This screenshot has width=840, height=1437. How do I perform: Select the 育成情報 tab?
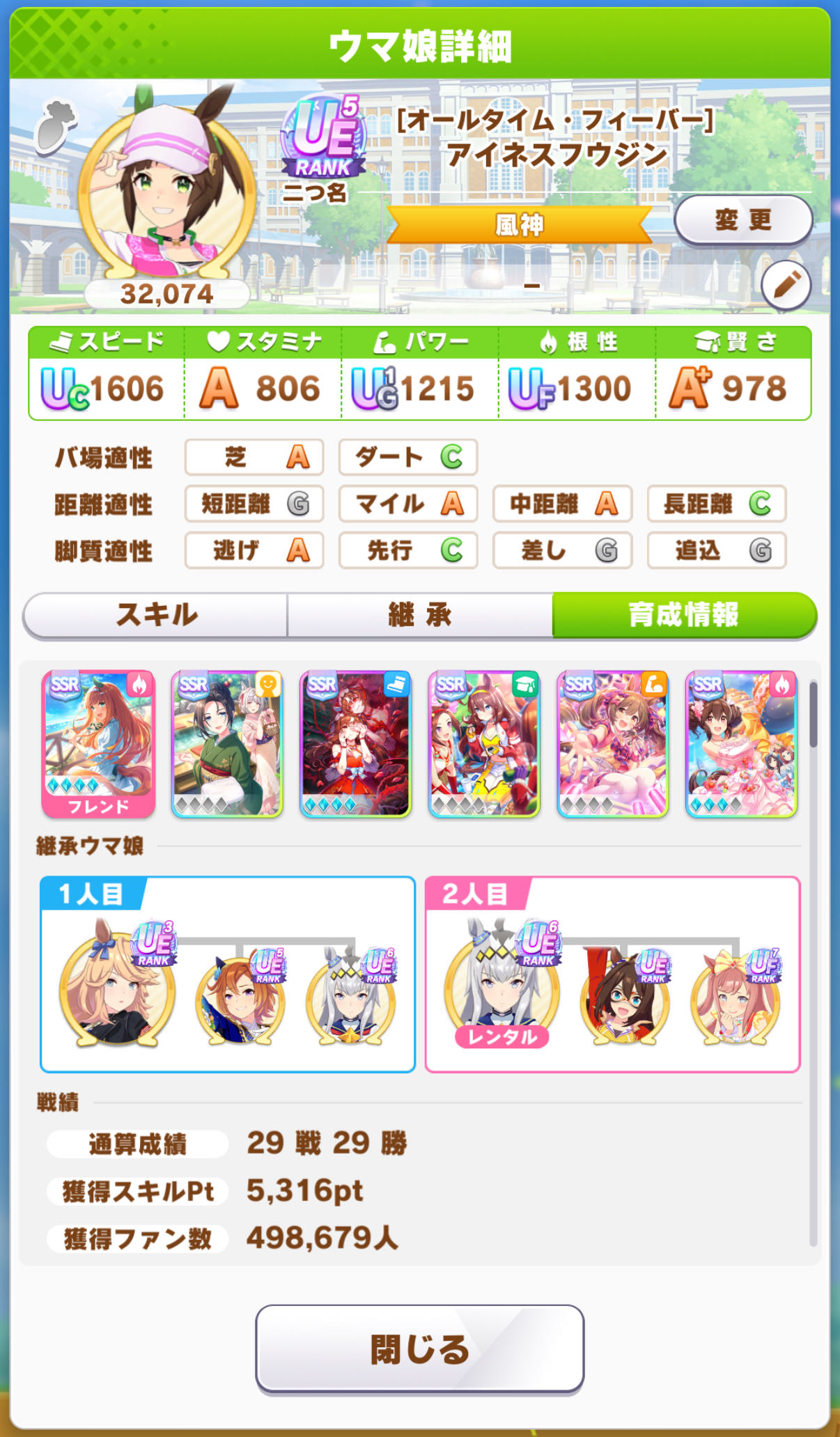pos(683,615)
